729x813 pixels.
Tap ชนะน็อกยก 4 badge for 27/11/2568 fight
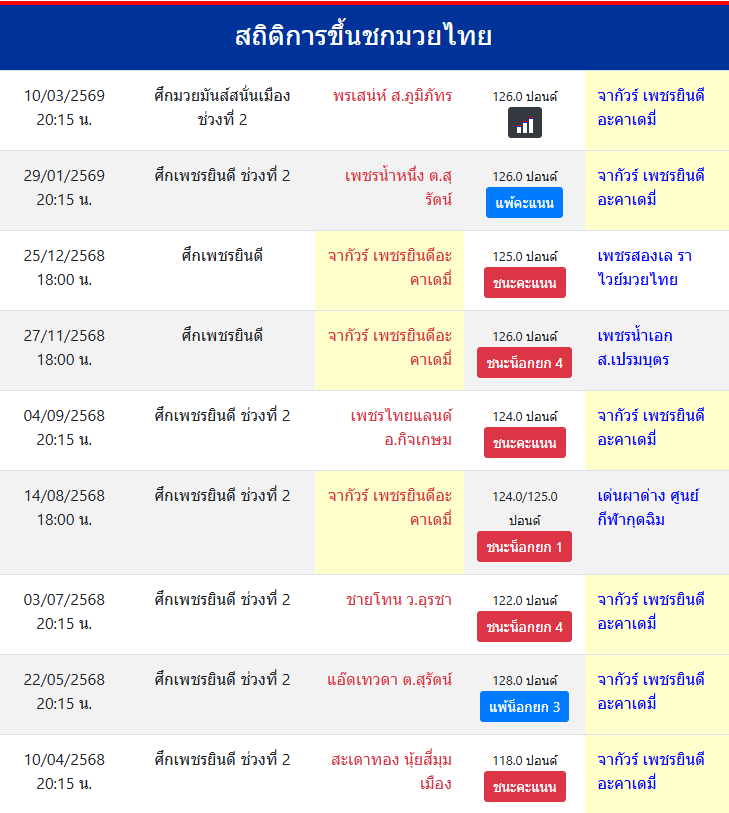(525, 362)
